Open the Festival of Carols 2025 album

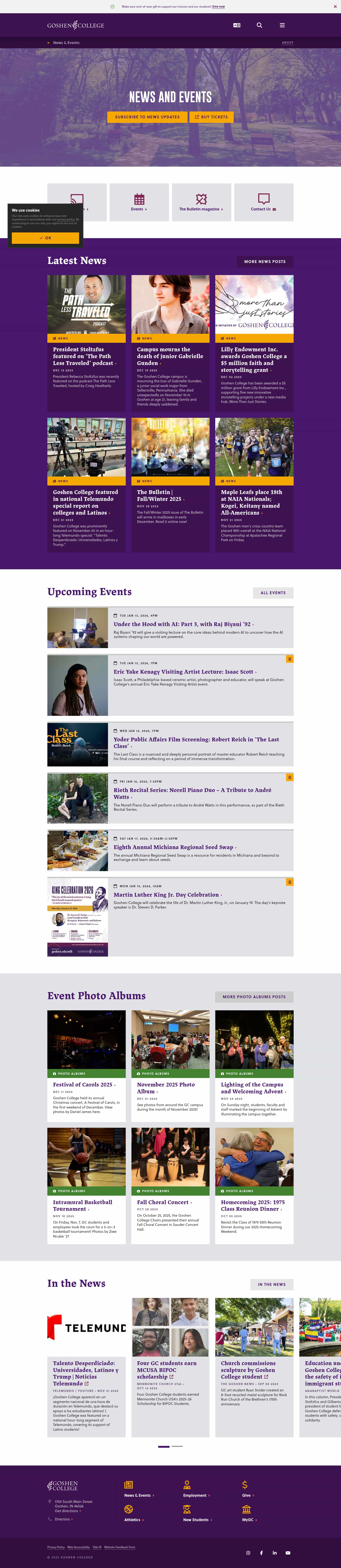(x=83, y=1085)
